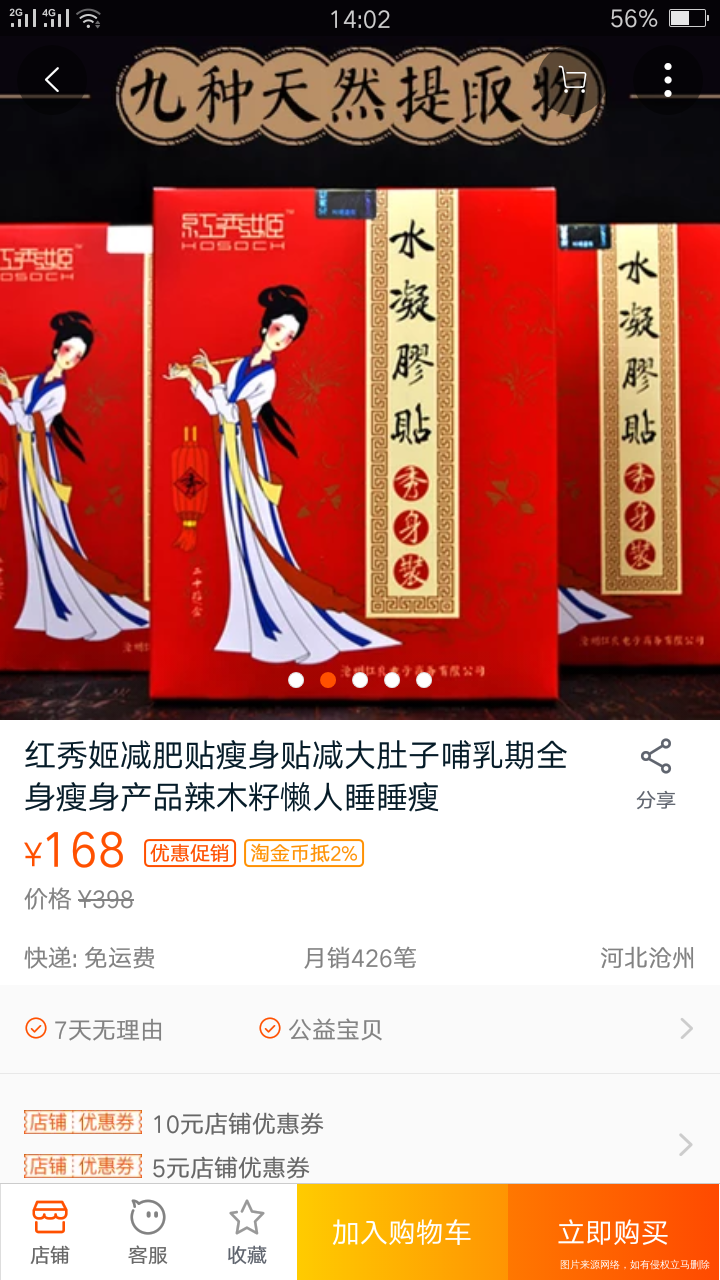Select the first carousel indicator dot
Viewport: 720px width, 1280px height.
pyautogui.click(x=296, y=680)
